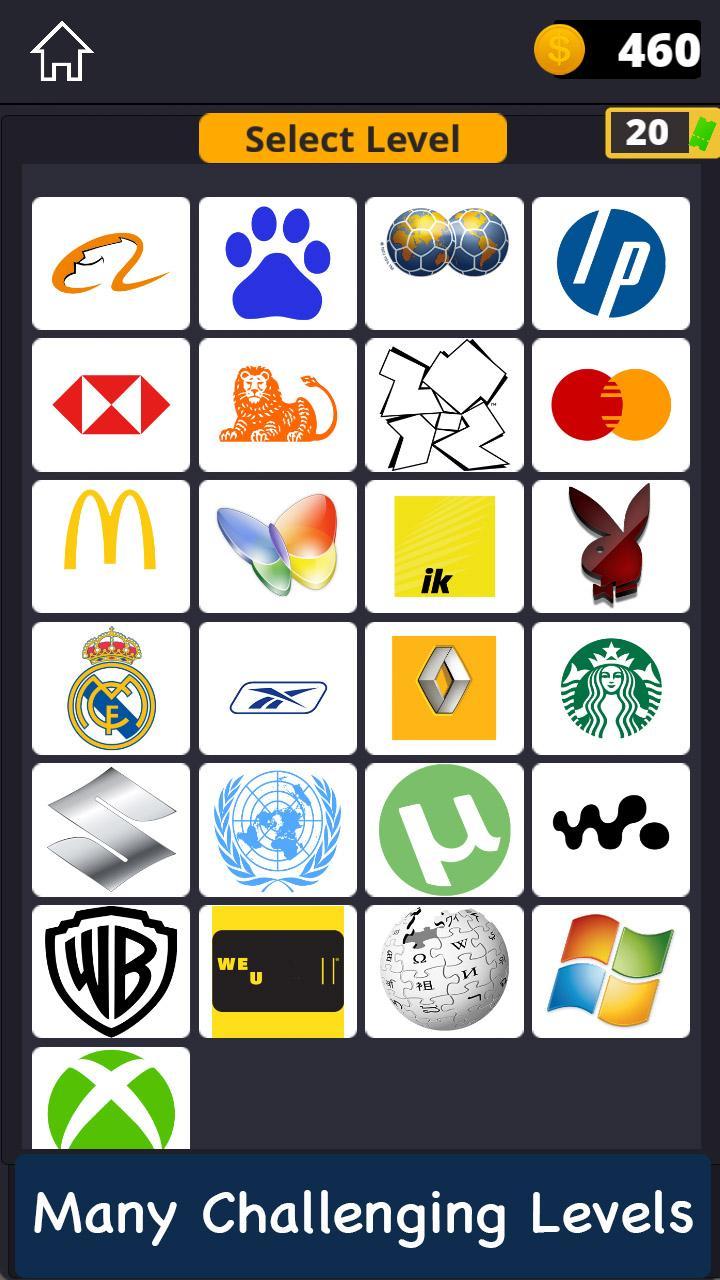
Task: Choose the colorful butterfly logo level
Action: pos(278,546)
